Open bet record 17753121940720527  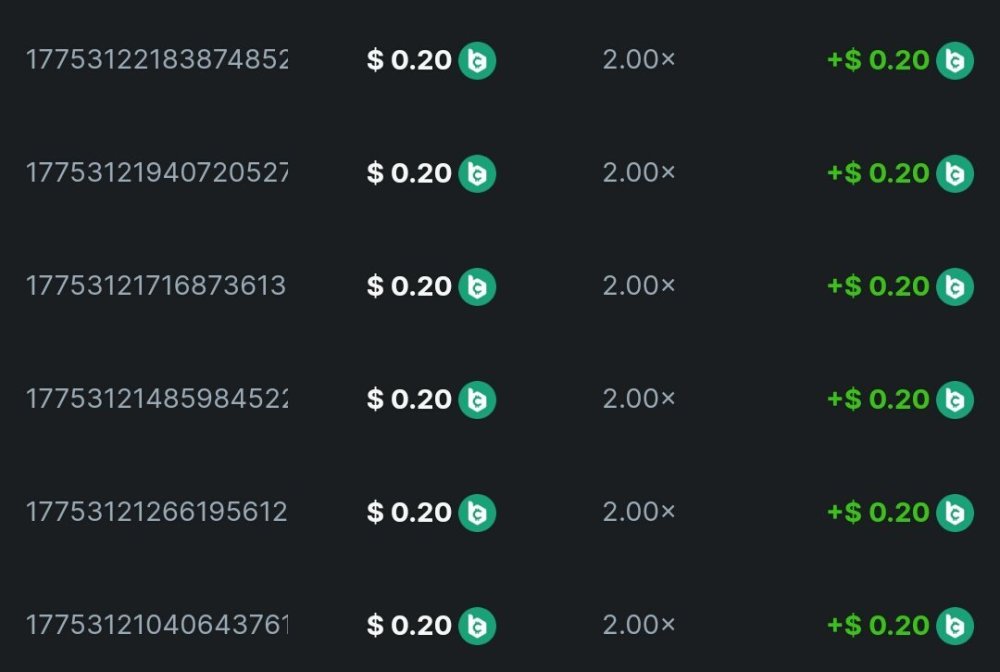157,173
